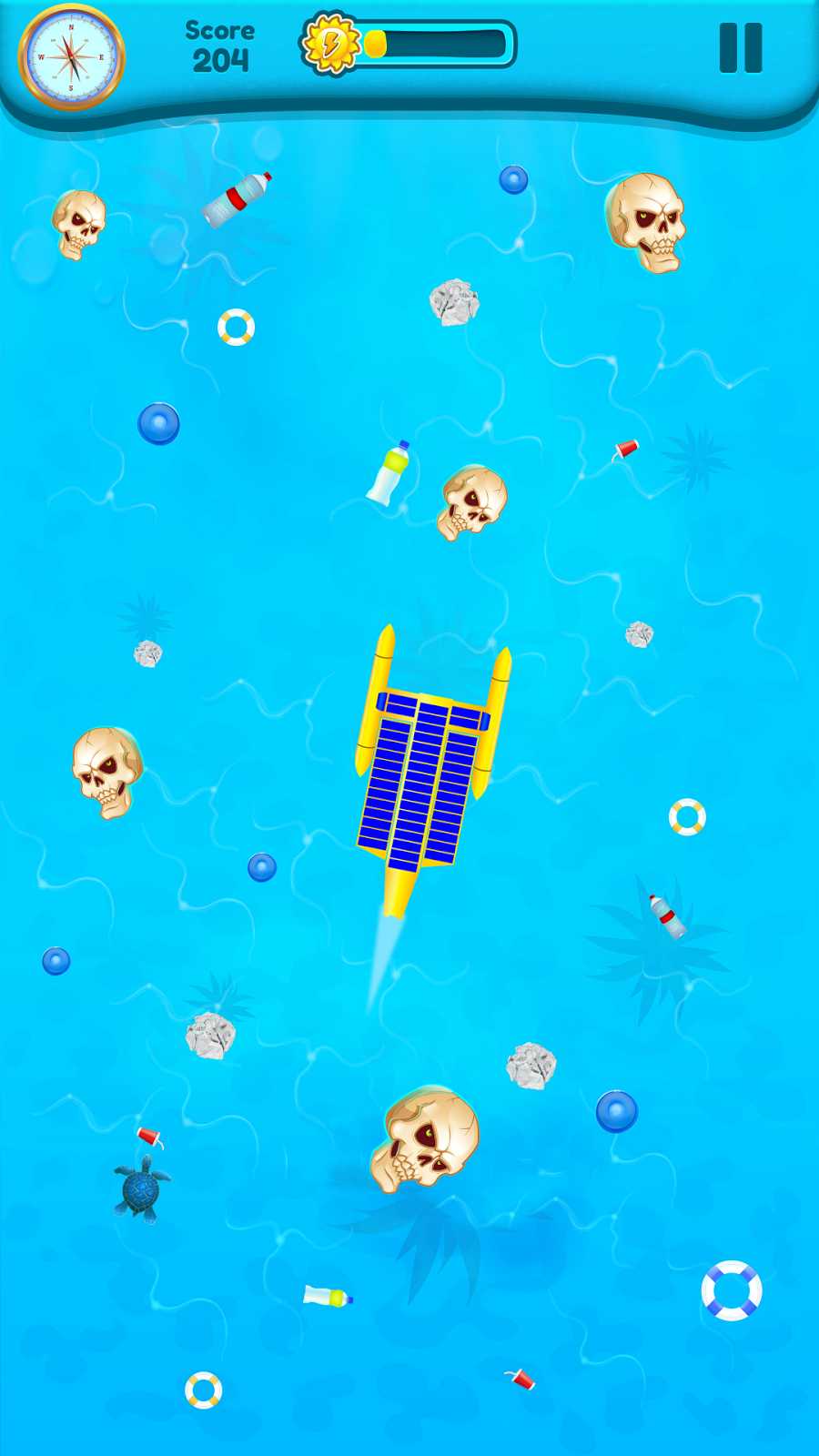Pause the game

pyautogui.click(x=741, y=48)
